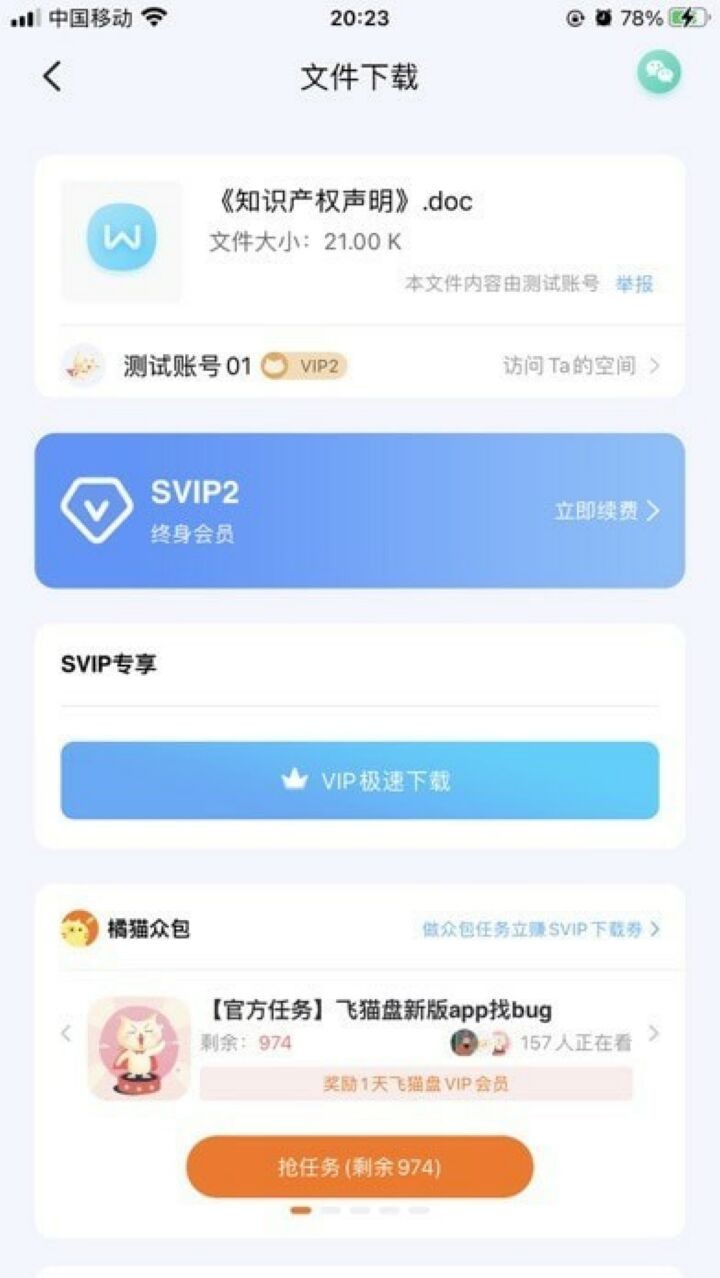This screenshot has height=1278, width=720.
Task: Click the 橘猫众包 cat mascot icon
Action: pyautogui.click(x=79, y=931)
